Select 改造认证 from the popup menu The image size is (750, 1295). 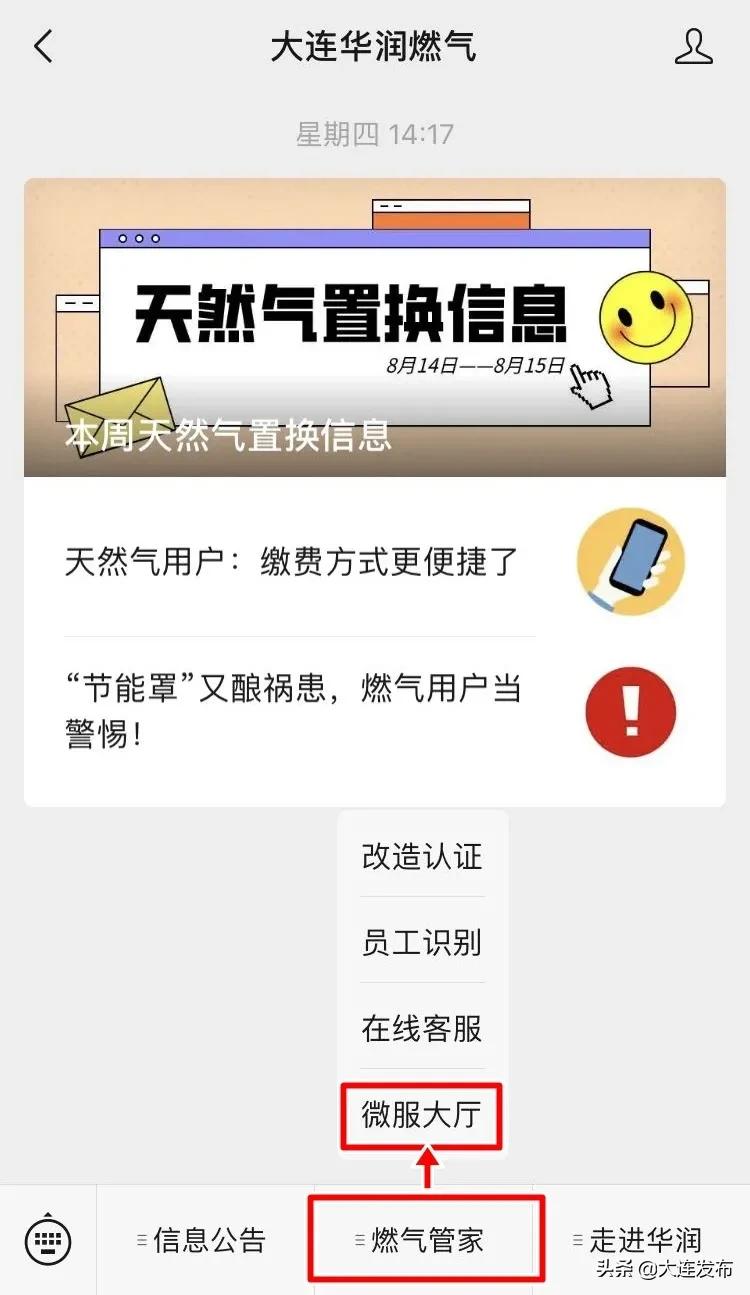(x=420, y=857)
